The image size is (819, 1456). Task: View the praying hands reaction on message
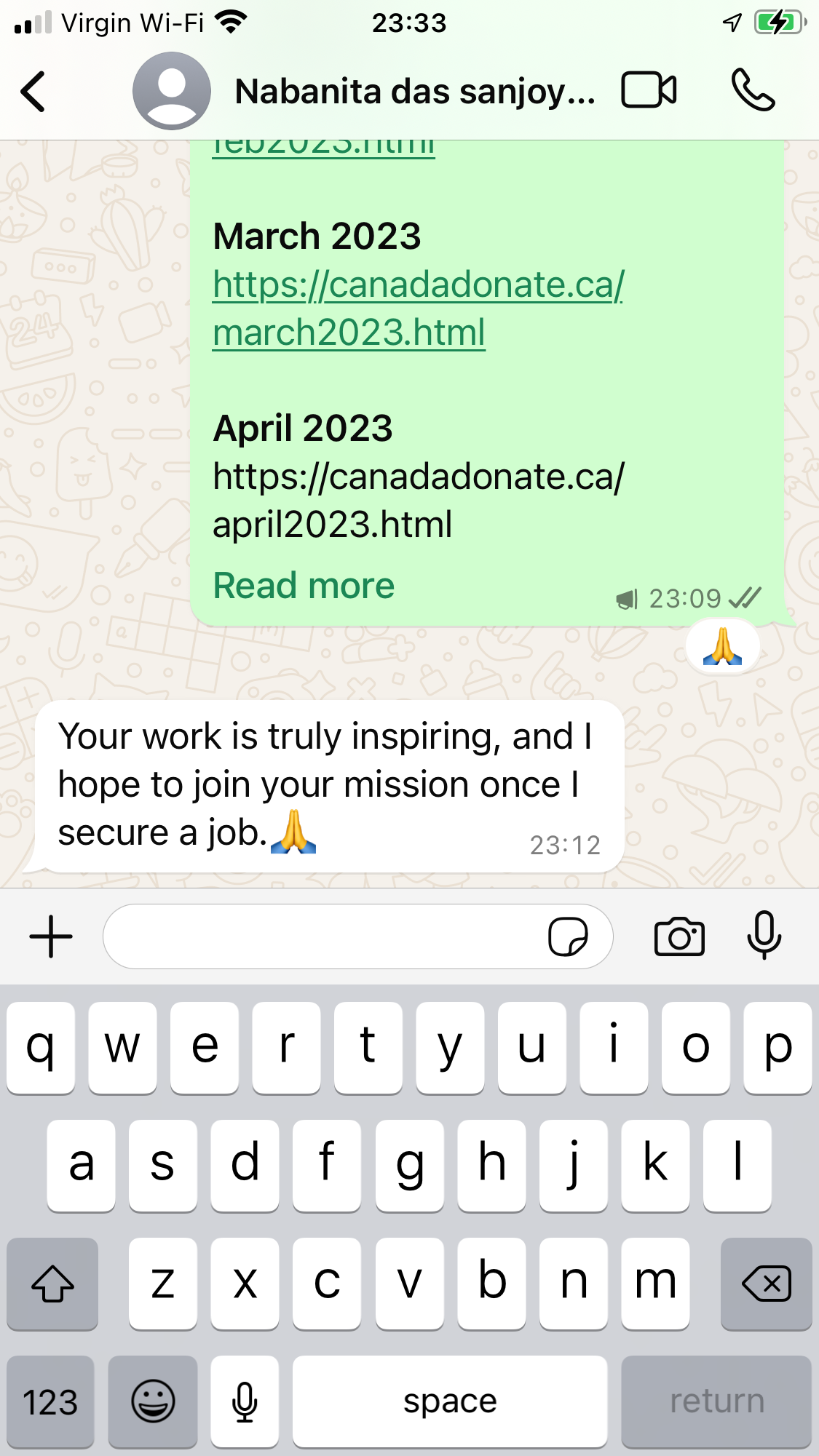tap(722, 646)
